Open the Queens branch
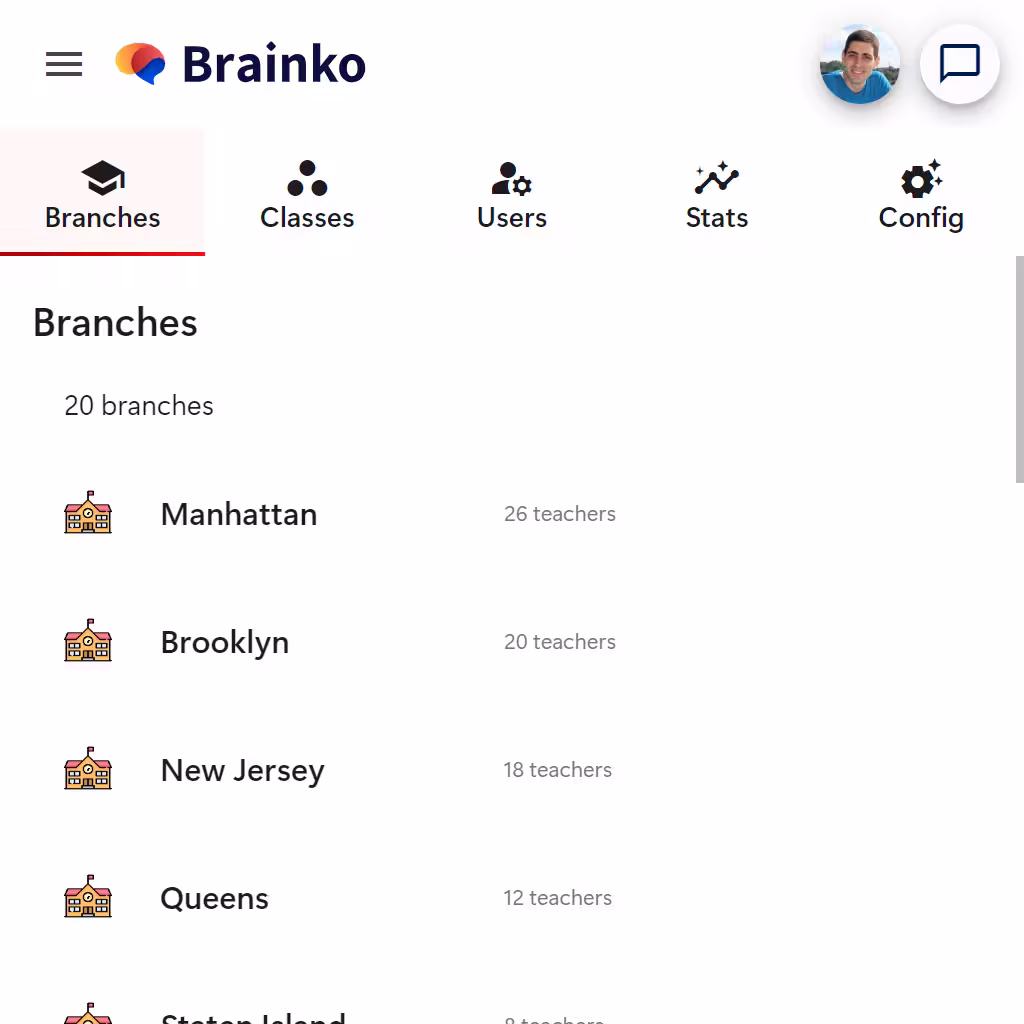Image resolution: width=1024 pixels, height=1024 pixels. [x=215, y=898]
